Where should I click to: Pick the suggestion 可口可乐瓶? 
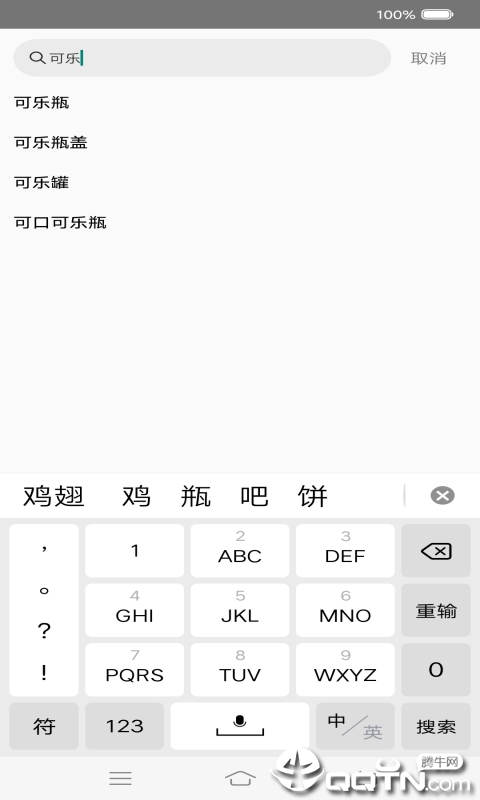click(60, 222)
